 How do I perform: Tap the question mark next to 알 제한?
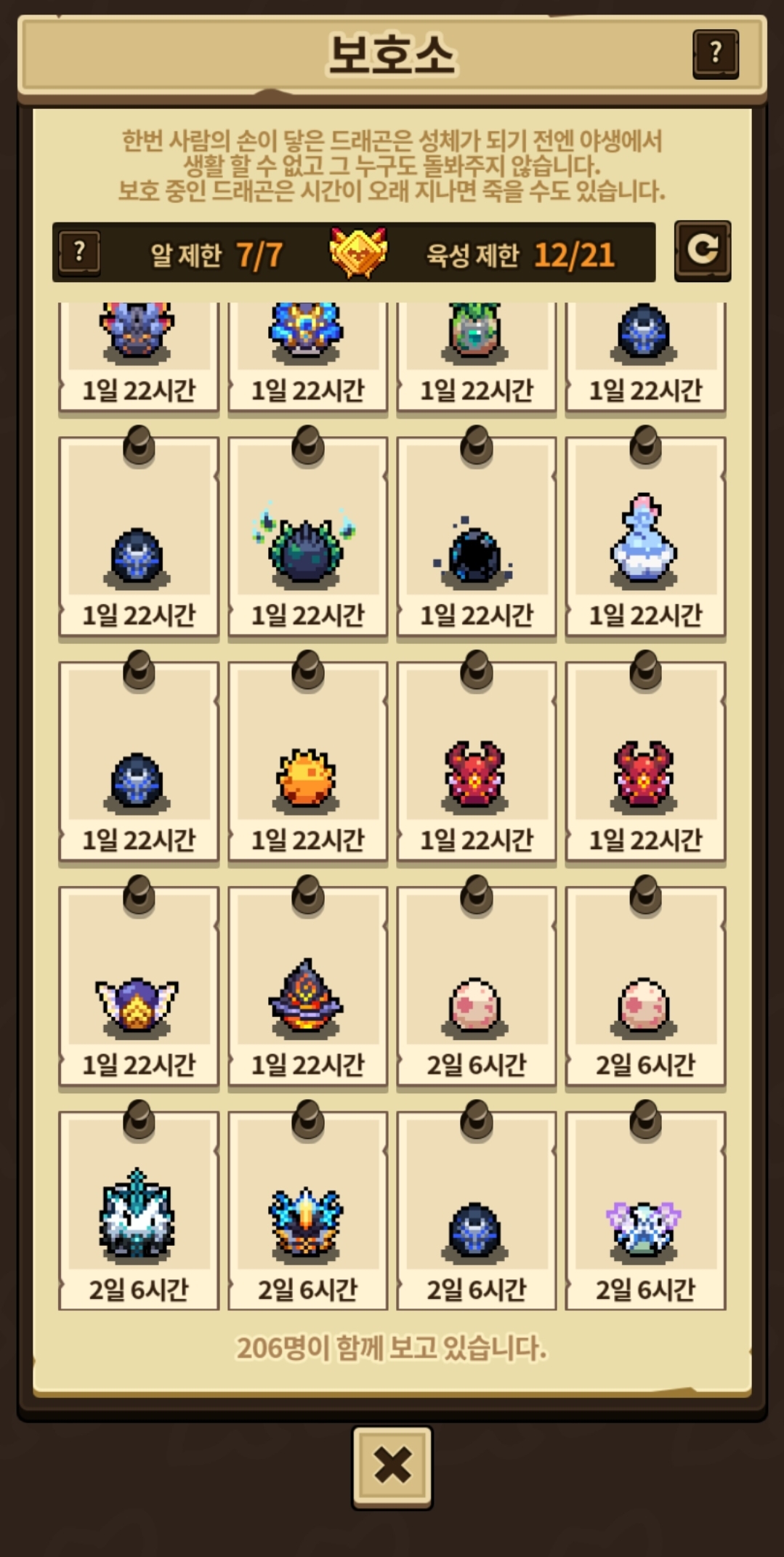point(79,253)
